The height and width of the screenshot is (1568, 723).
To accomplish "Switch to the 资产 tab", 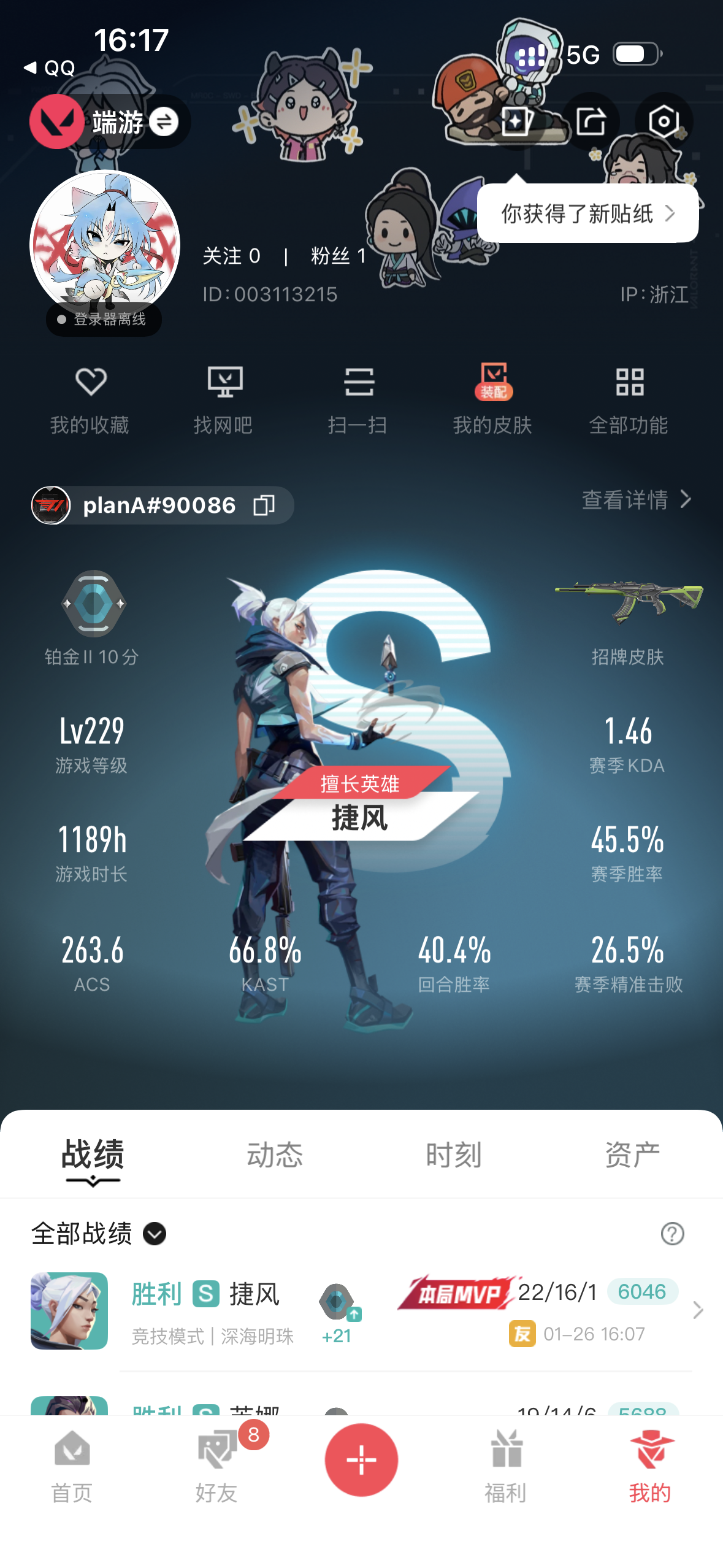I will 632,1155.
